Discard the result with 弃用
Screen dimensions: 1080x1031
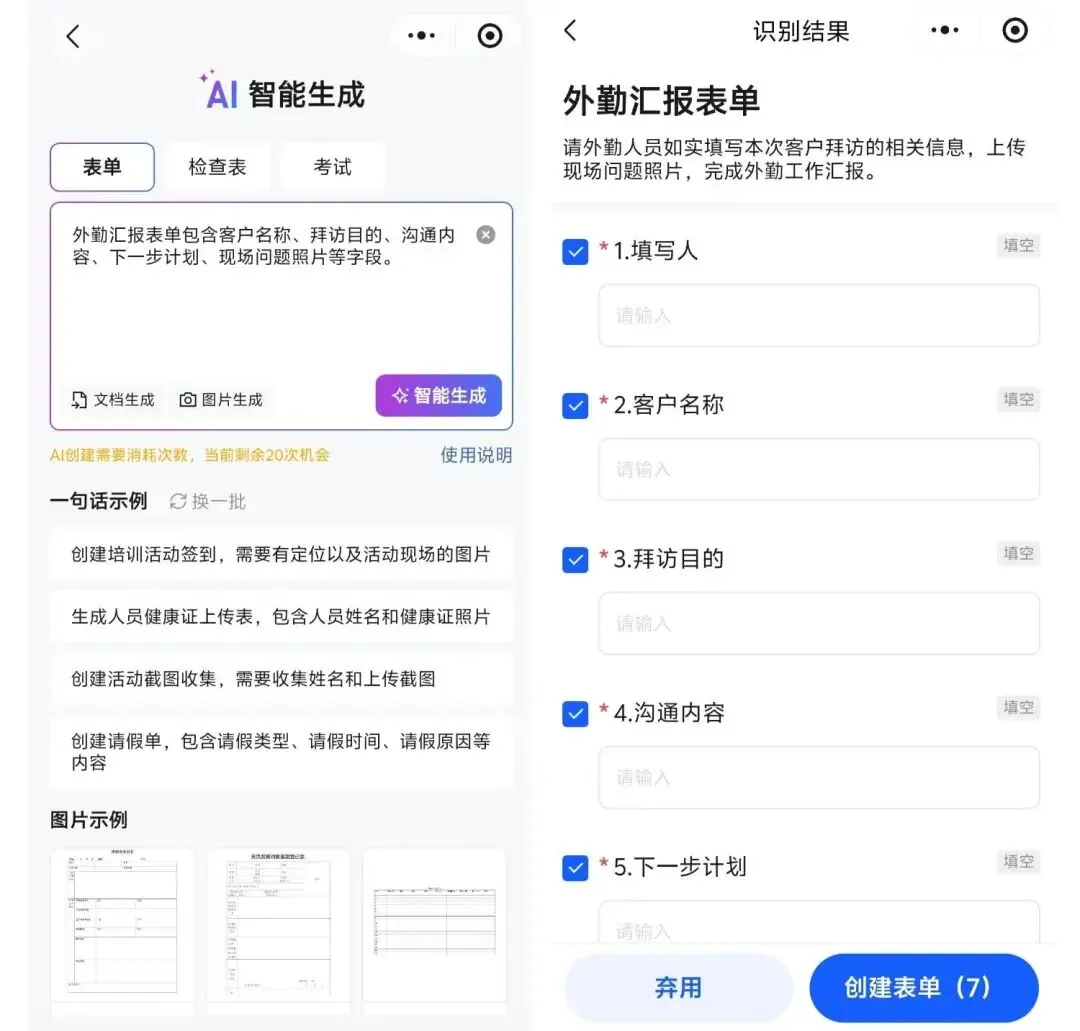678,988
